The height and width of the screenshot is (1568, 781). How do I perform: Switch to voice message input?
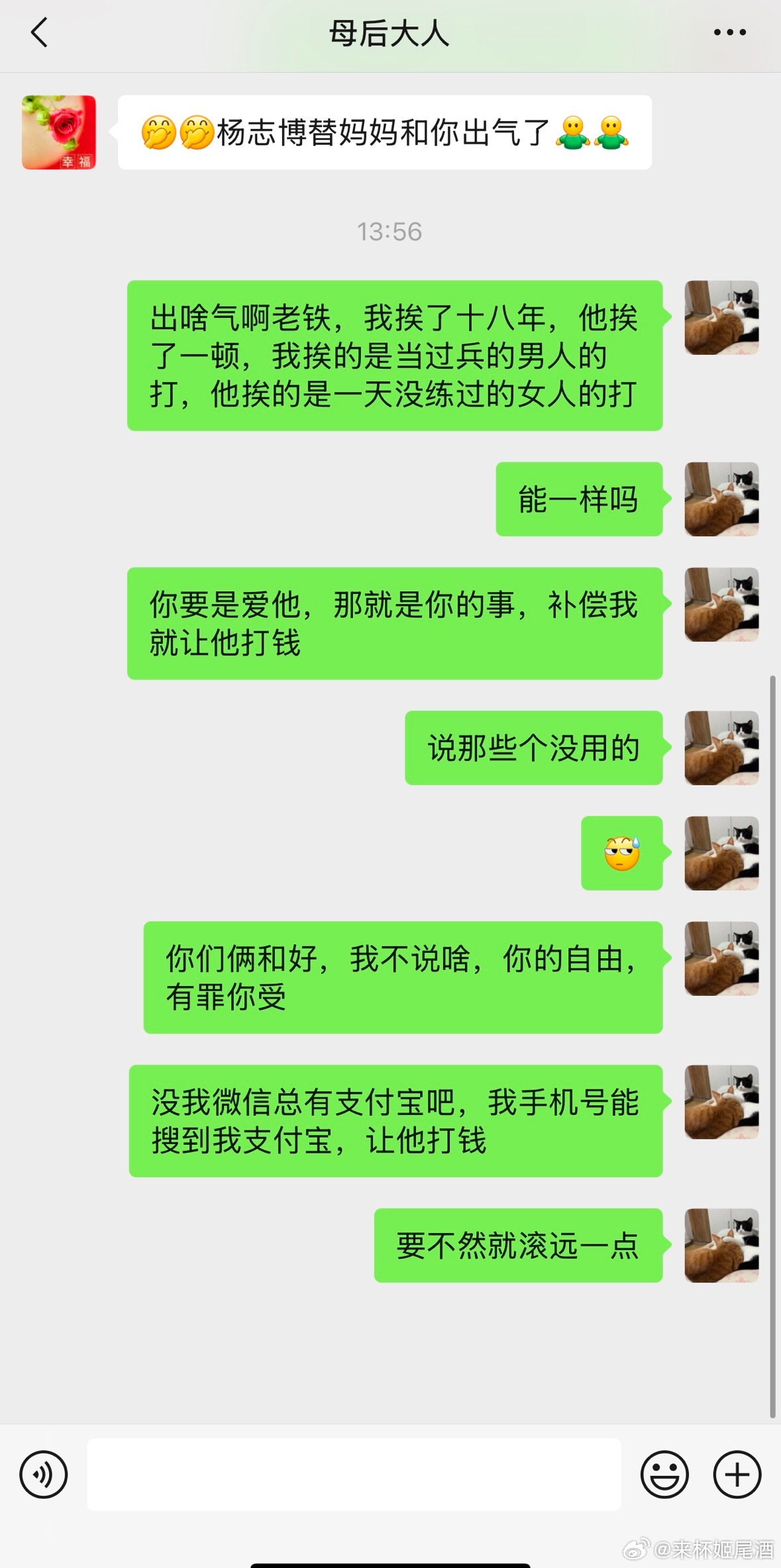[x=44, y=1475]
